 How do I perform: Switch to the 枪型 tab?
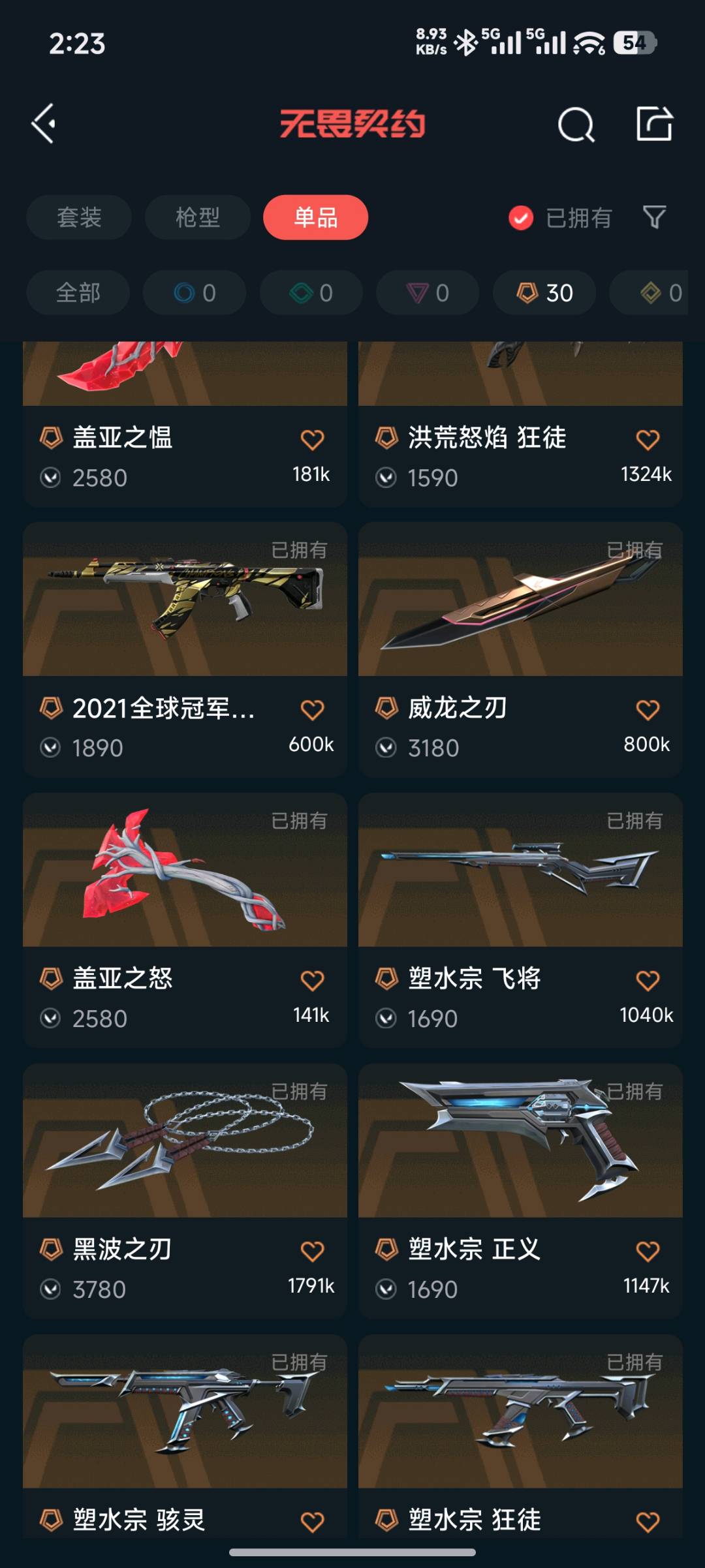[198, 217]
